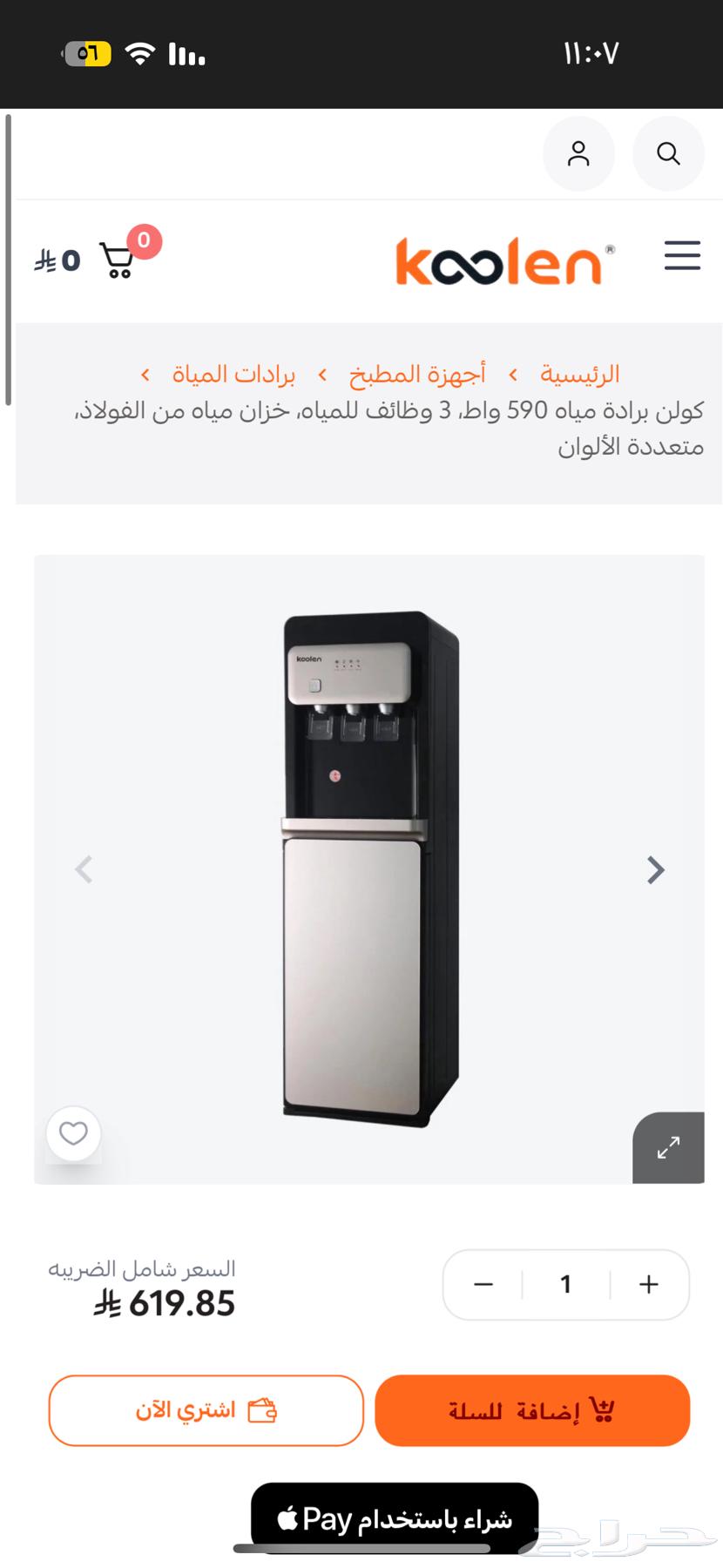Open الرئيسية breadcrumb link

(579, 375)
